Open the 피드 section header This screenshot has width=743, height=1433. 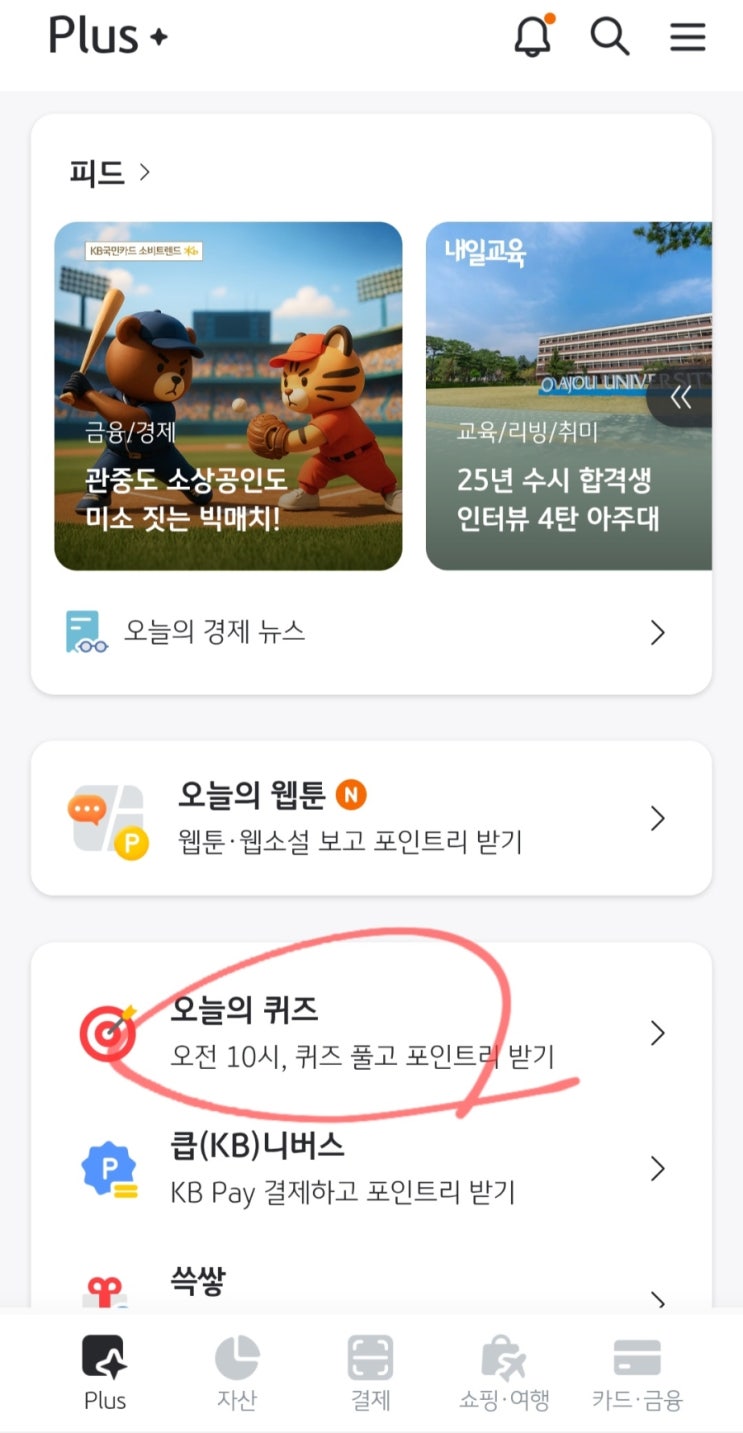[x=109, y=172]
